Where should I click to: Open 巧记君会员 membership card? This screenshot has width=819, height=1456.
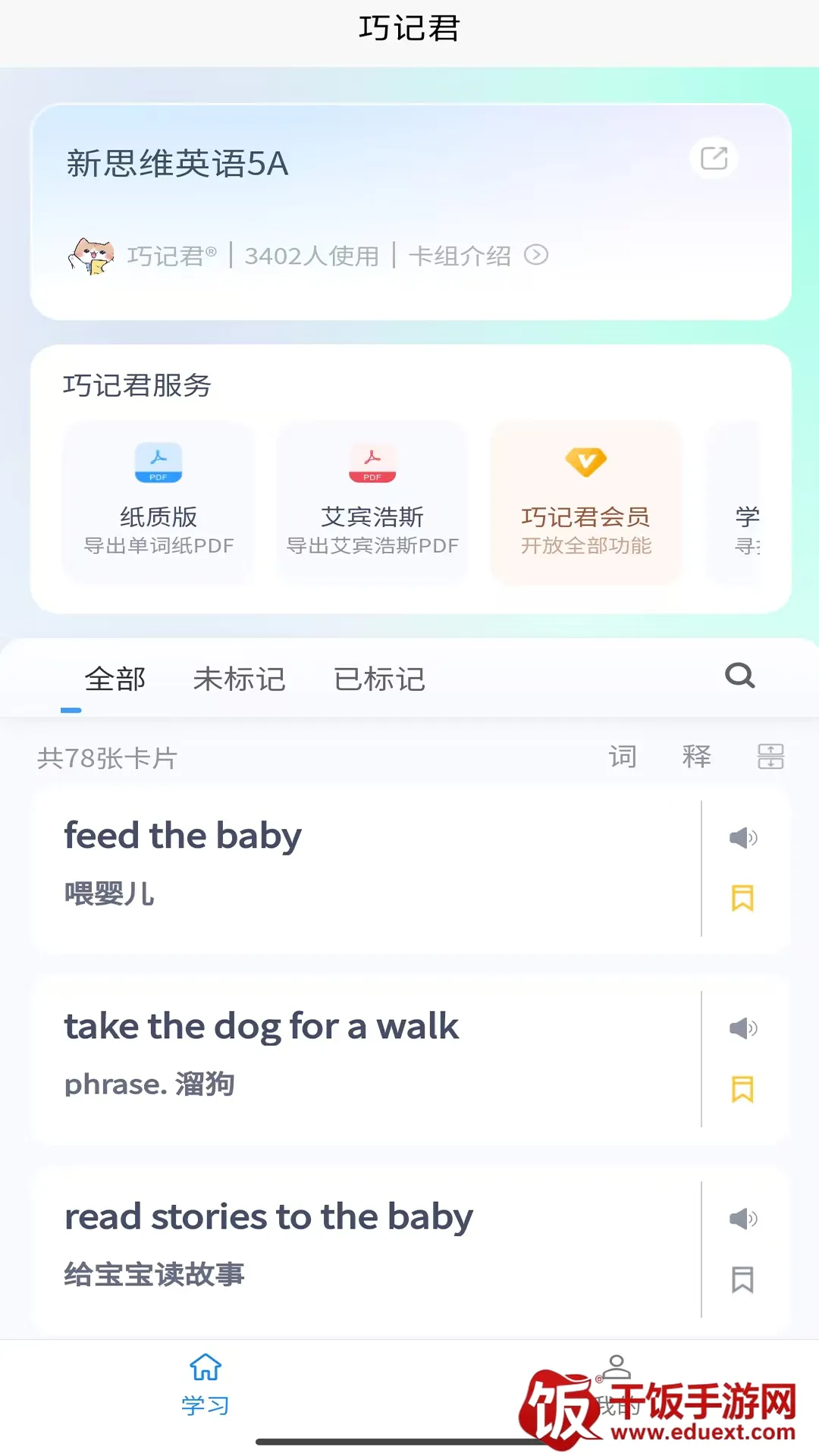[x=585, y=502]
